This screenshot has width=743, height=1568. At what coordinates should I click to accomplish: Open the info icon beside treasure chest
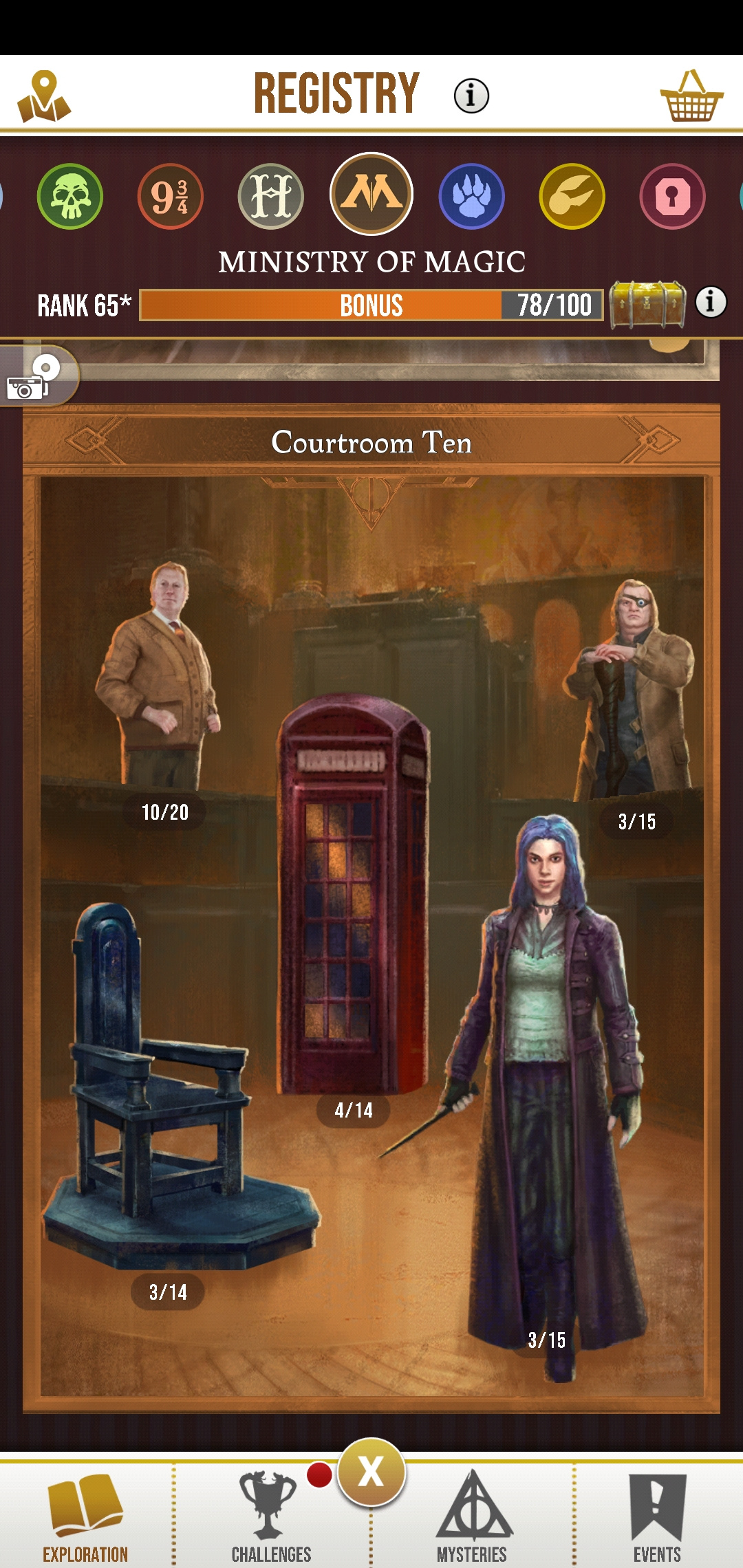tap(711, 302)
